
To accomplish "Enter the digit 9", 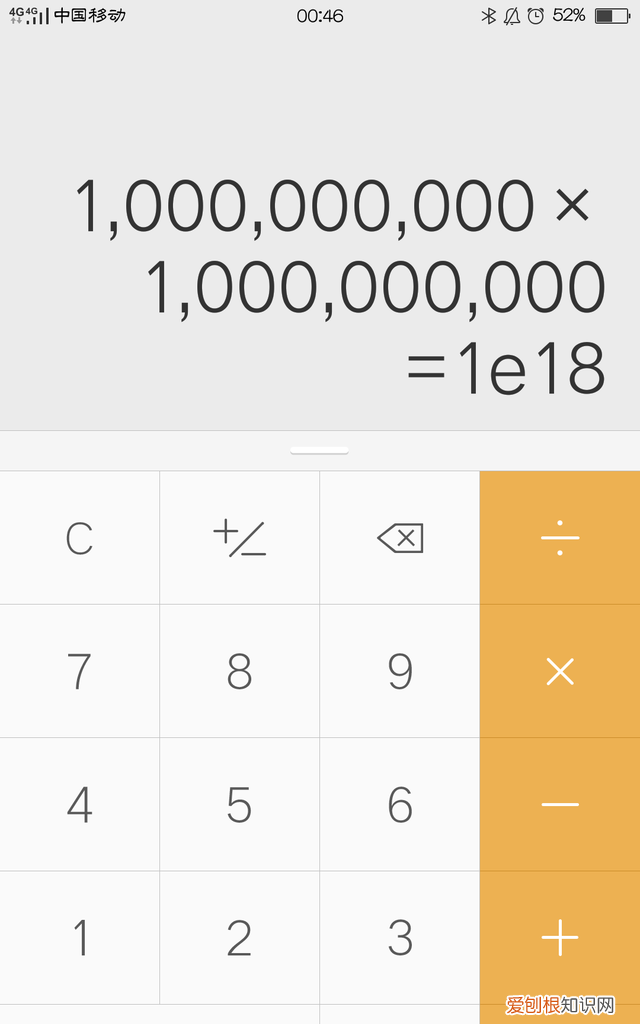I will coord(400,672).
